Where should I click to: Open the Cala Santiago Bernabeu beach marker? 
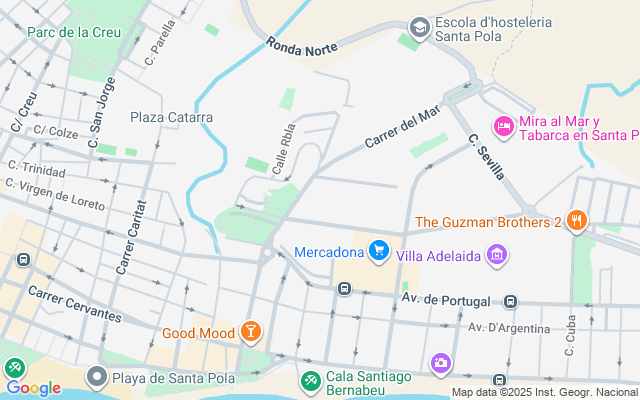click(x=310, y=381)
